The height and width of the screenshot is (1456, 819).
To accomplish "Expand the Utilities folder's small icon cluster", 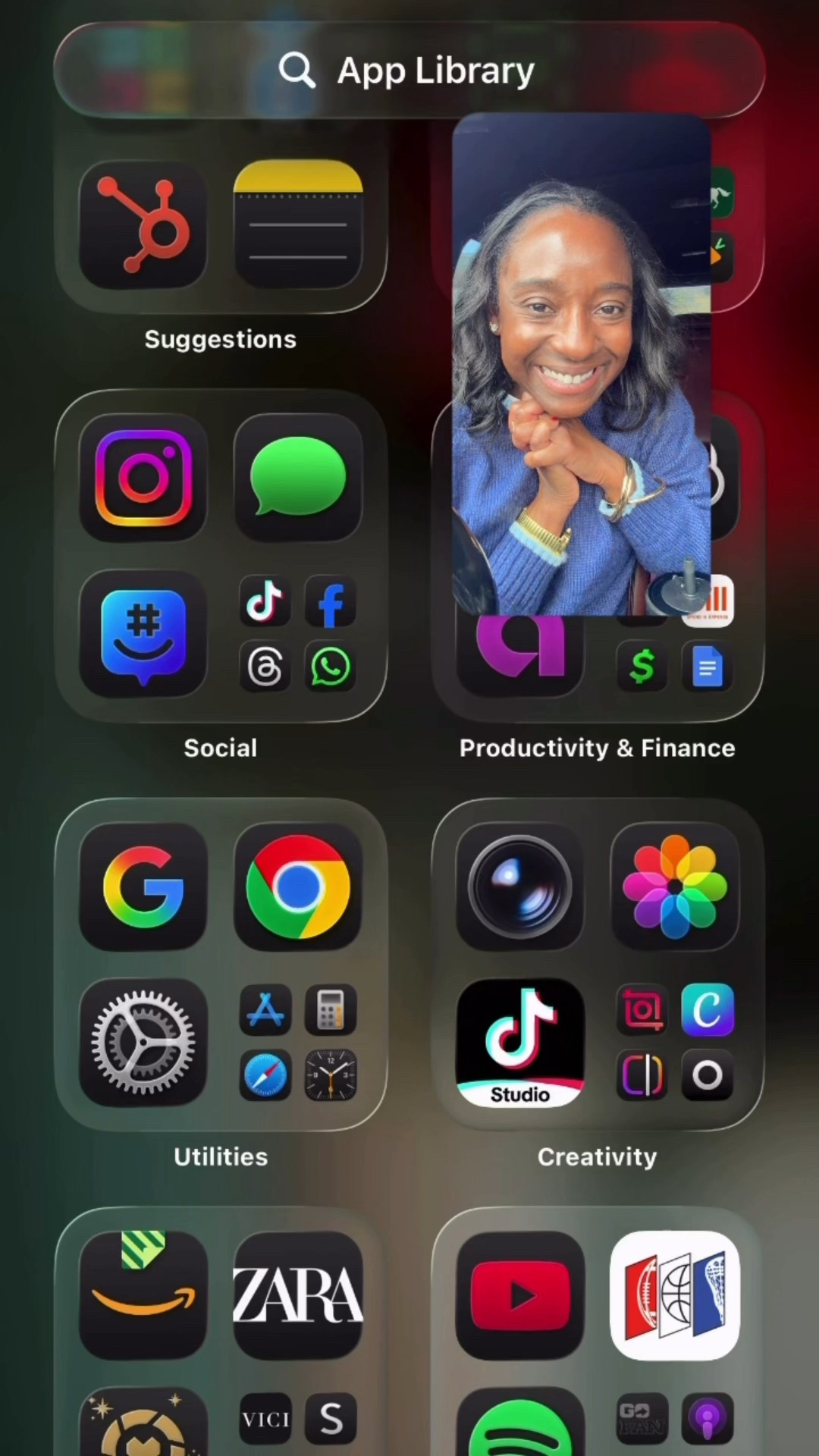I will (x=298, y=1043).
